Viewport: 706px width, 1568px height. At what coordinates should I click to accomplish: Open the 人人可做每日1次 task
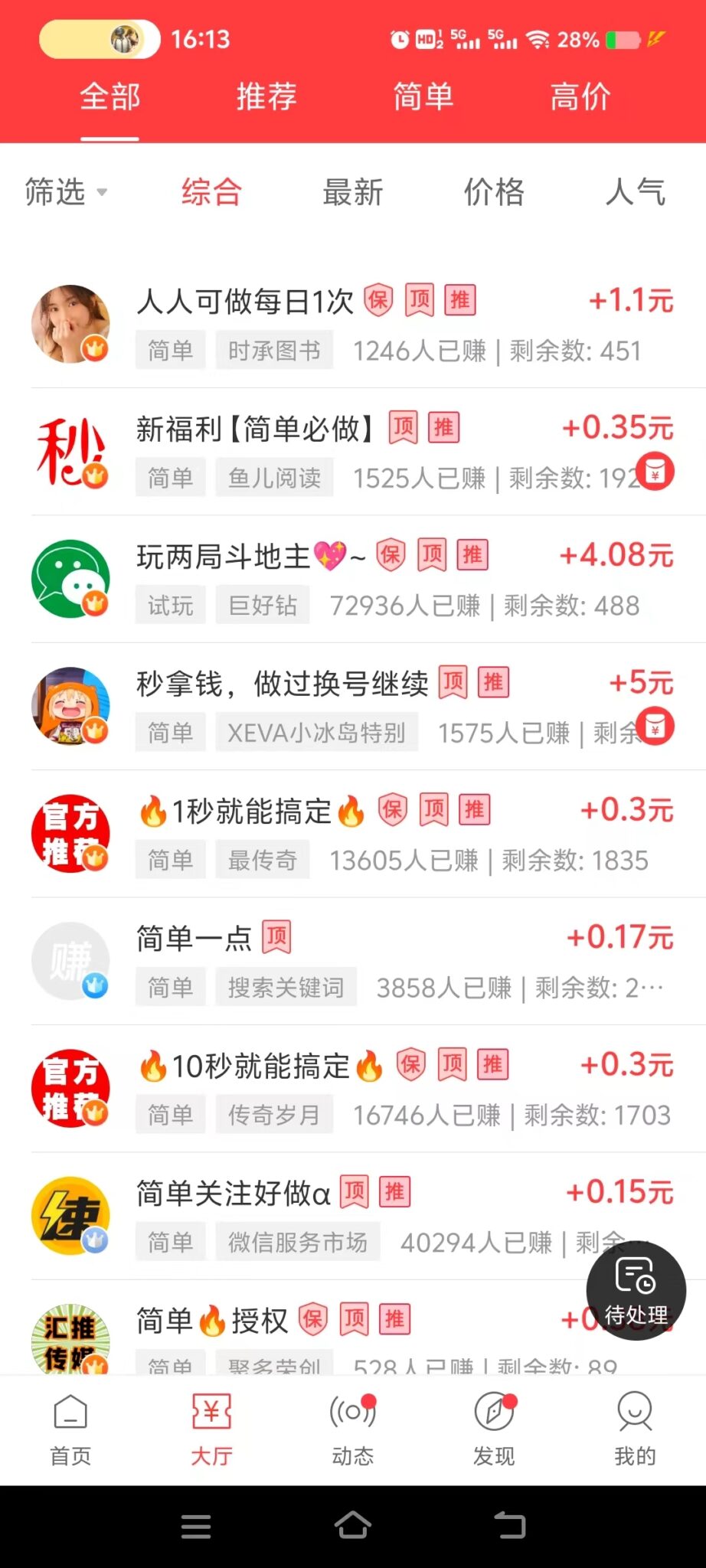click(x=245, y=302)
